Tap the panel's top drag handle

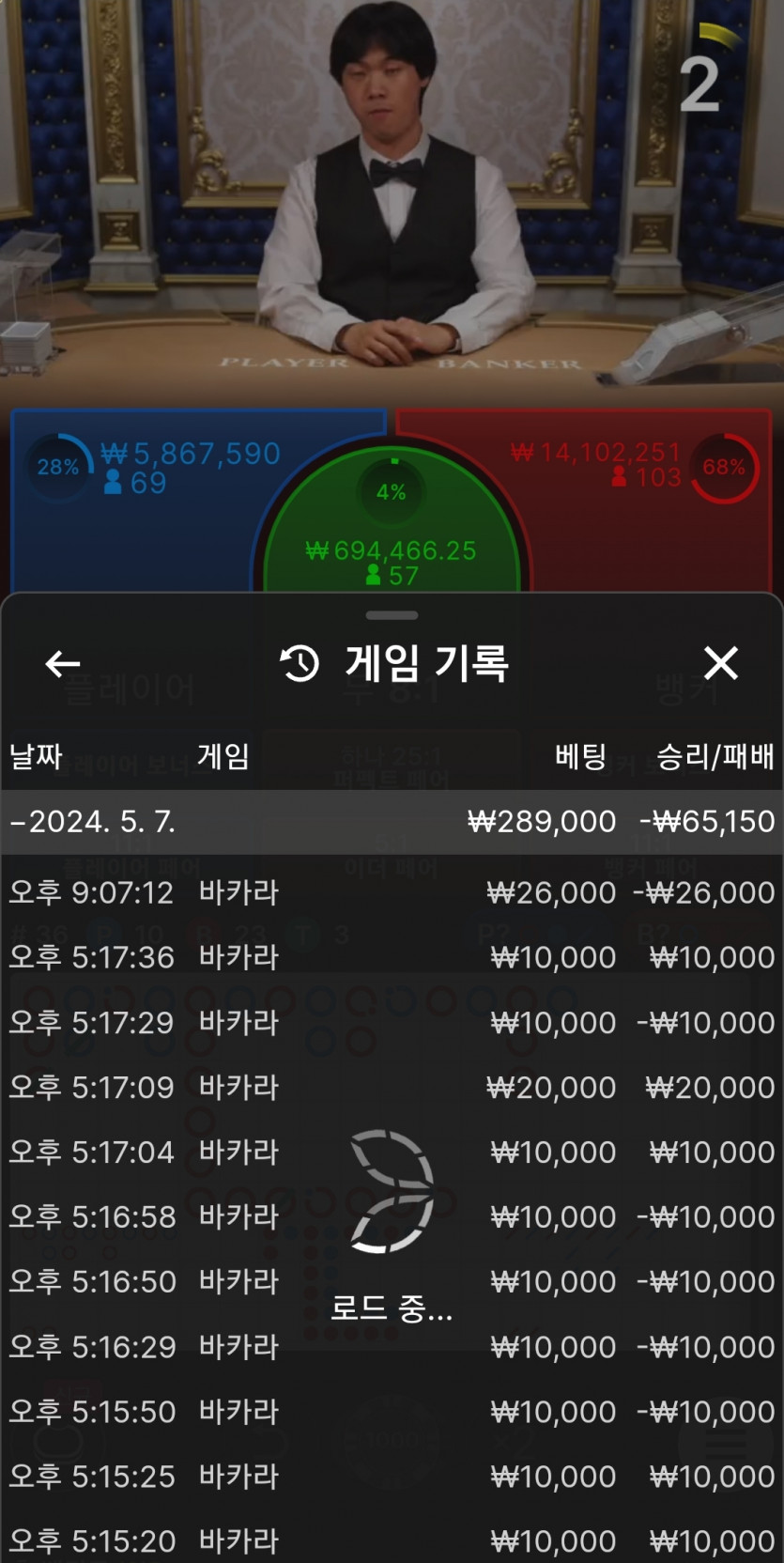coord(392,615)
